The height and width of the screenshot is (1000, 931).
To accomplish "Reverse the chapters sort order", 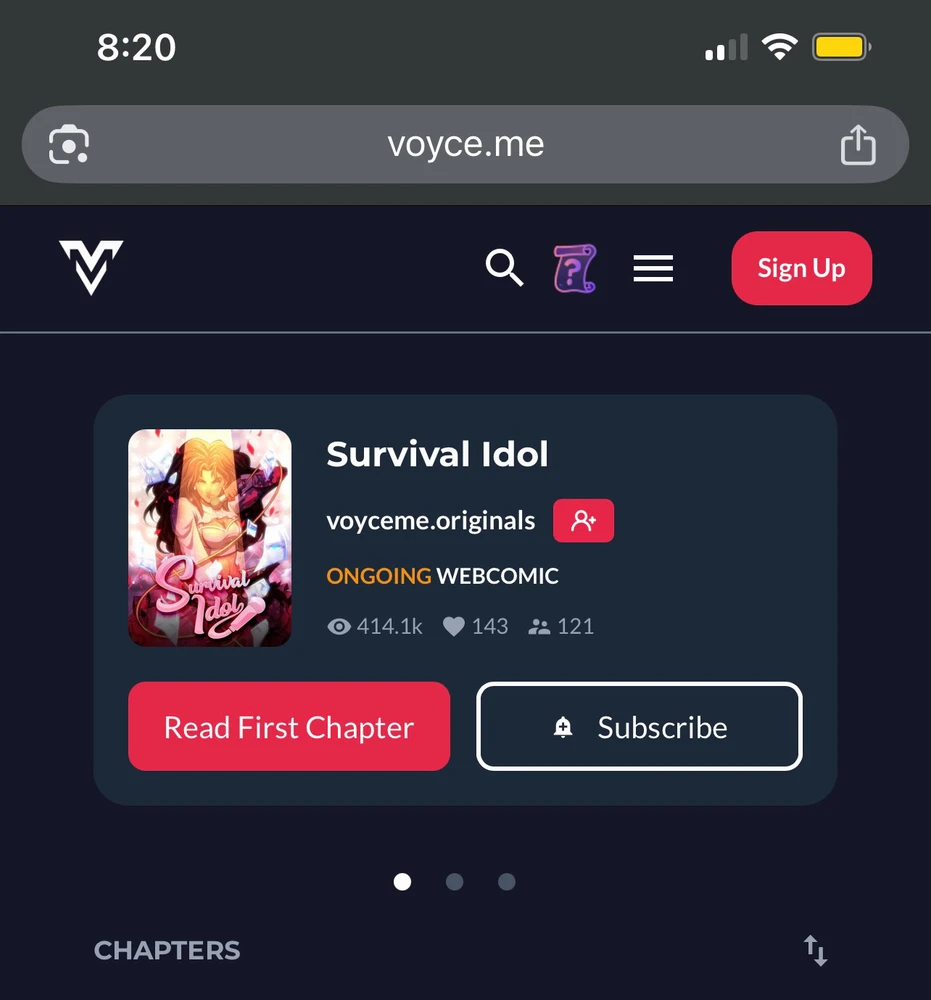I will click(x=816, y=950).
